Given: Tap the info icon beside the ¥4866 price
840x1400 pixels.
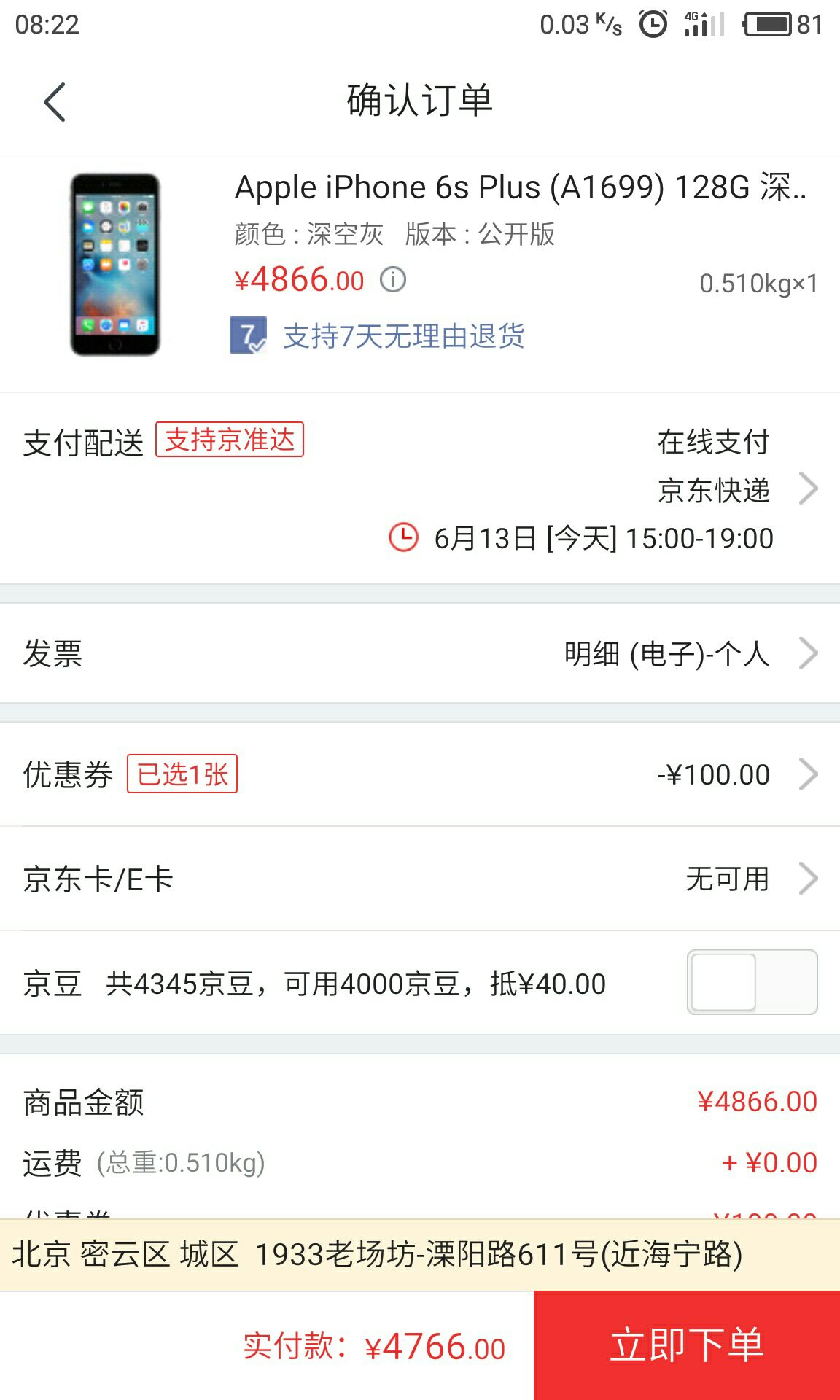Looking at the screenshot, I should click(393, 281).
